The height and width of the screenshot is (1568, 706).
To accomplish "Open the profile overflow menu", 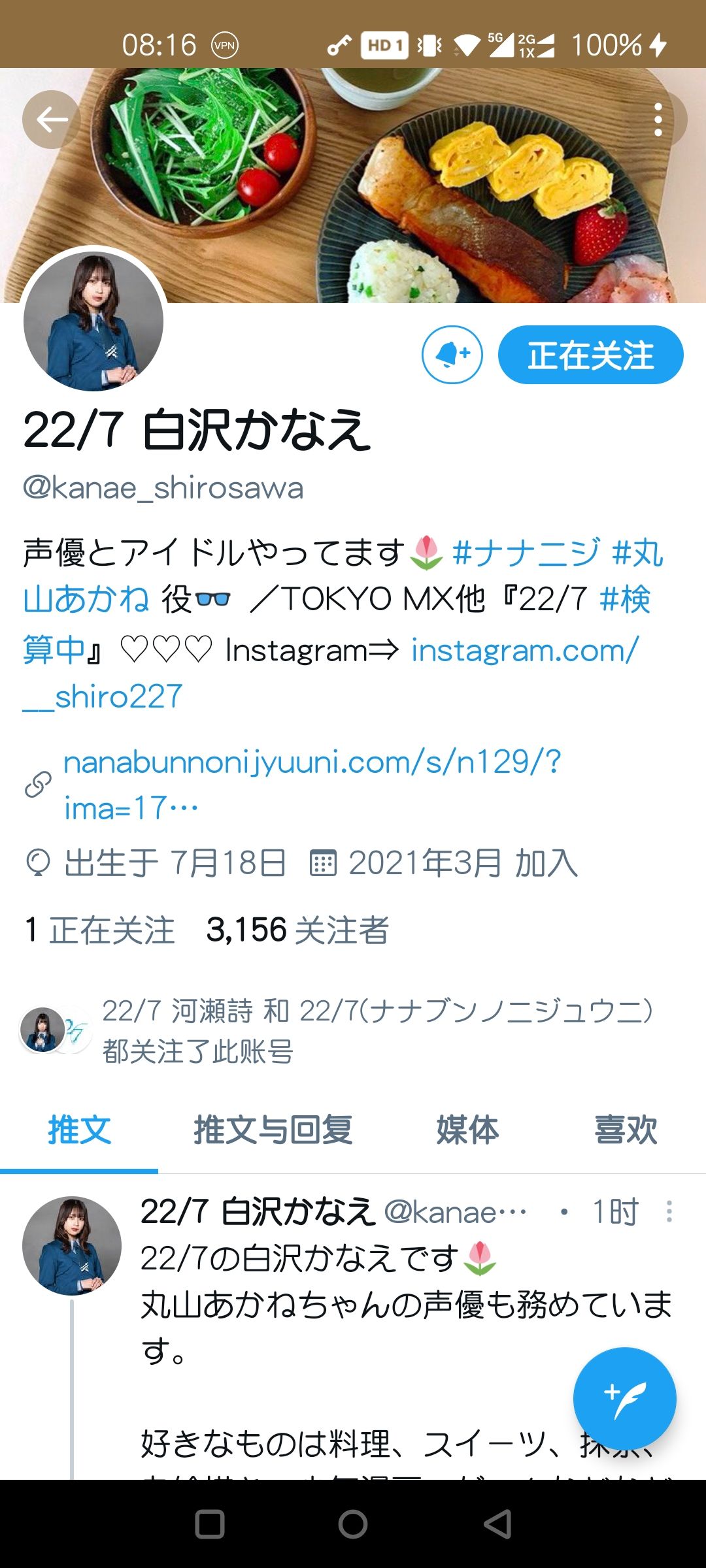I will (658, 120).
